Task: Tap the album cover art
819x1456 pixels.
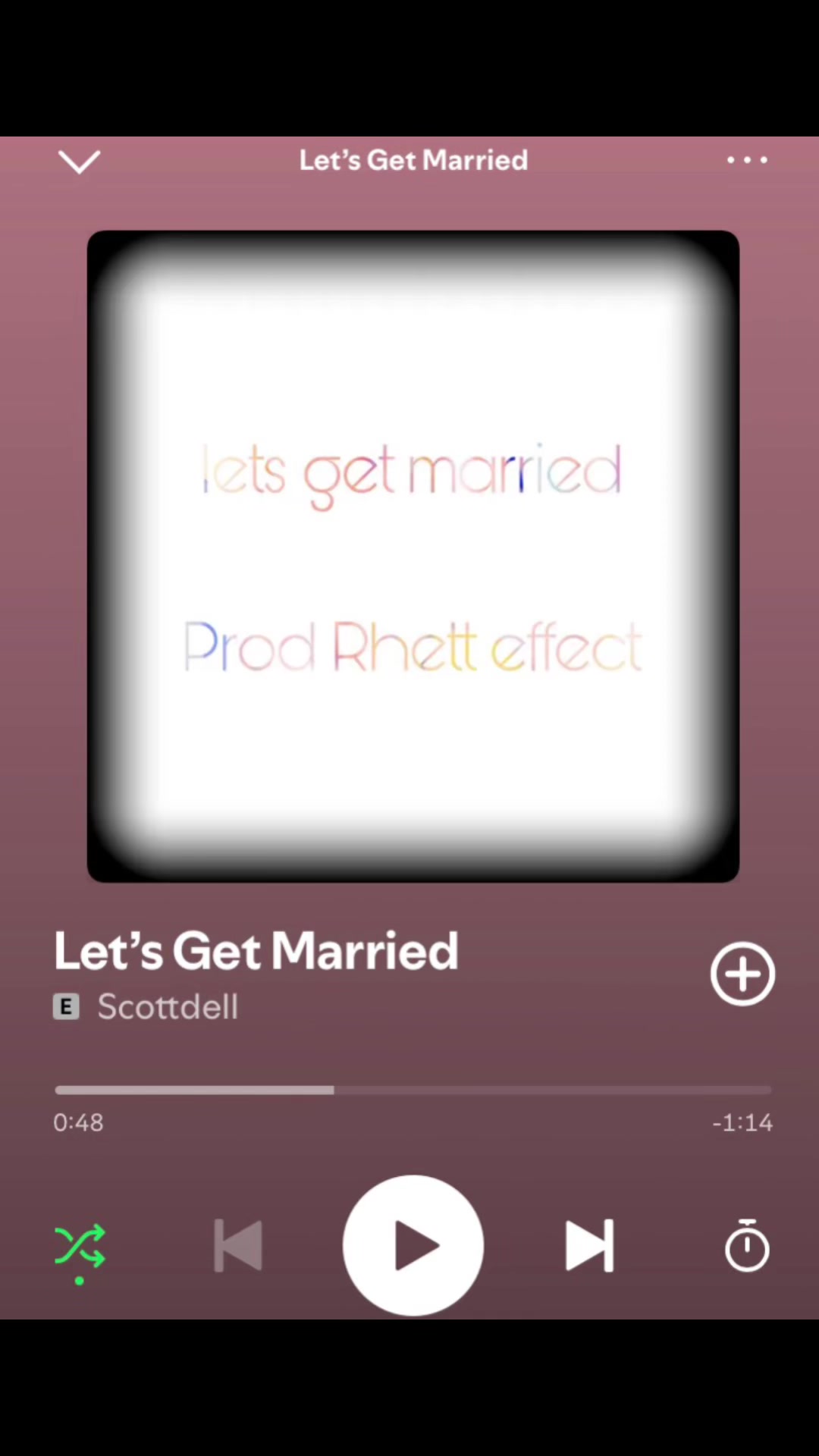Action: pos(413,556)
